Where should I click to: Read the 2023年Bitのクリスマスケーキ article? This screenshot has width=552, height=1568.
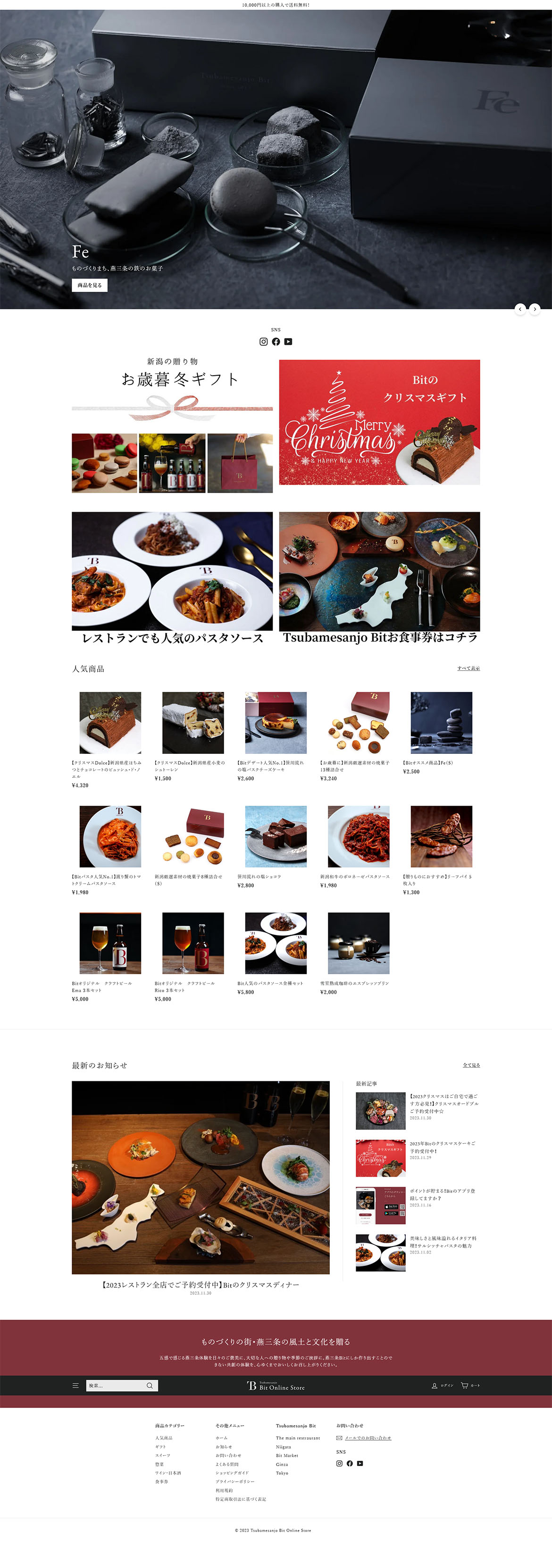[443, 1147]
